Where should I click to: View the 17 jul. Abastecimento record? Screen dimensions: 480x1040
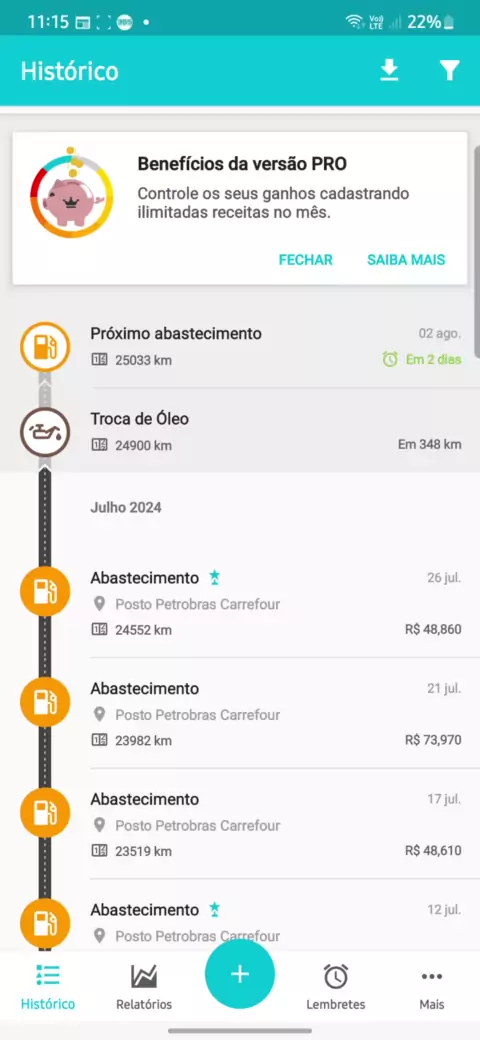pyautogui.click(x=240, y=824)
